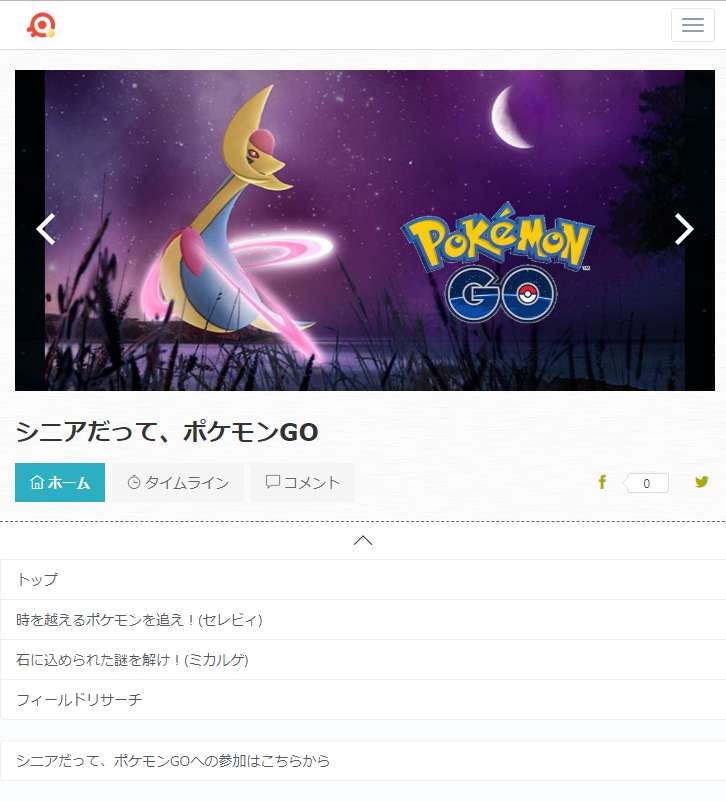Open 石に込められた謎を解け！(ミカルゲ)
Viewport: 726px width, 801px height.
click(132, 660)
